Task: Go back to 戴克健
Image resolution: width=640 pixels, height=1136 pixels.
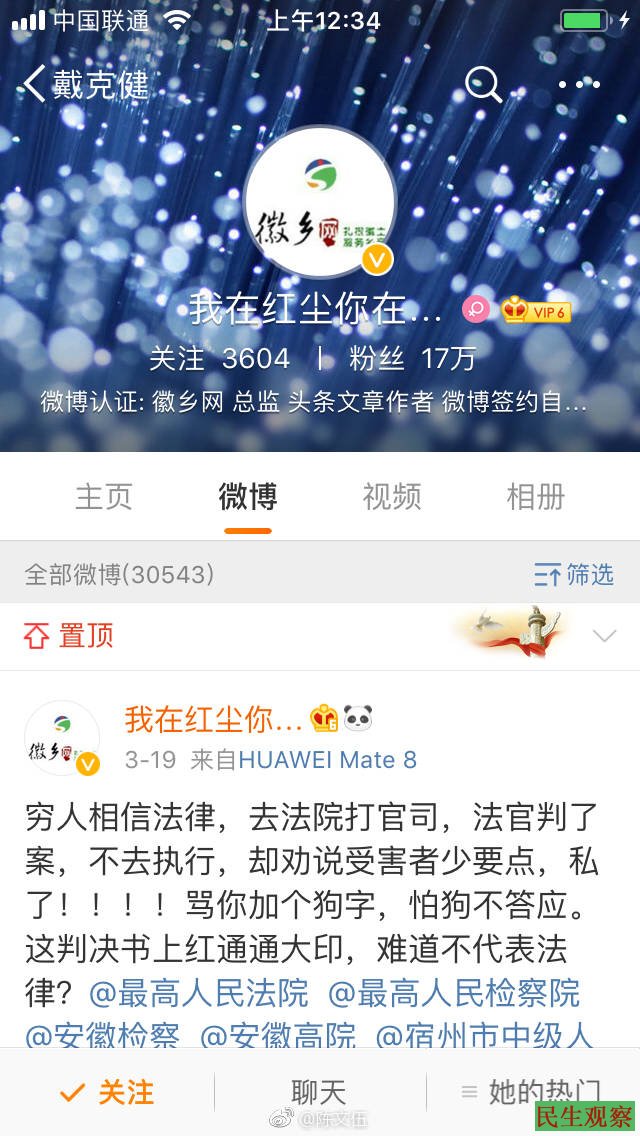Action: coord(85,85)
